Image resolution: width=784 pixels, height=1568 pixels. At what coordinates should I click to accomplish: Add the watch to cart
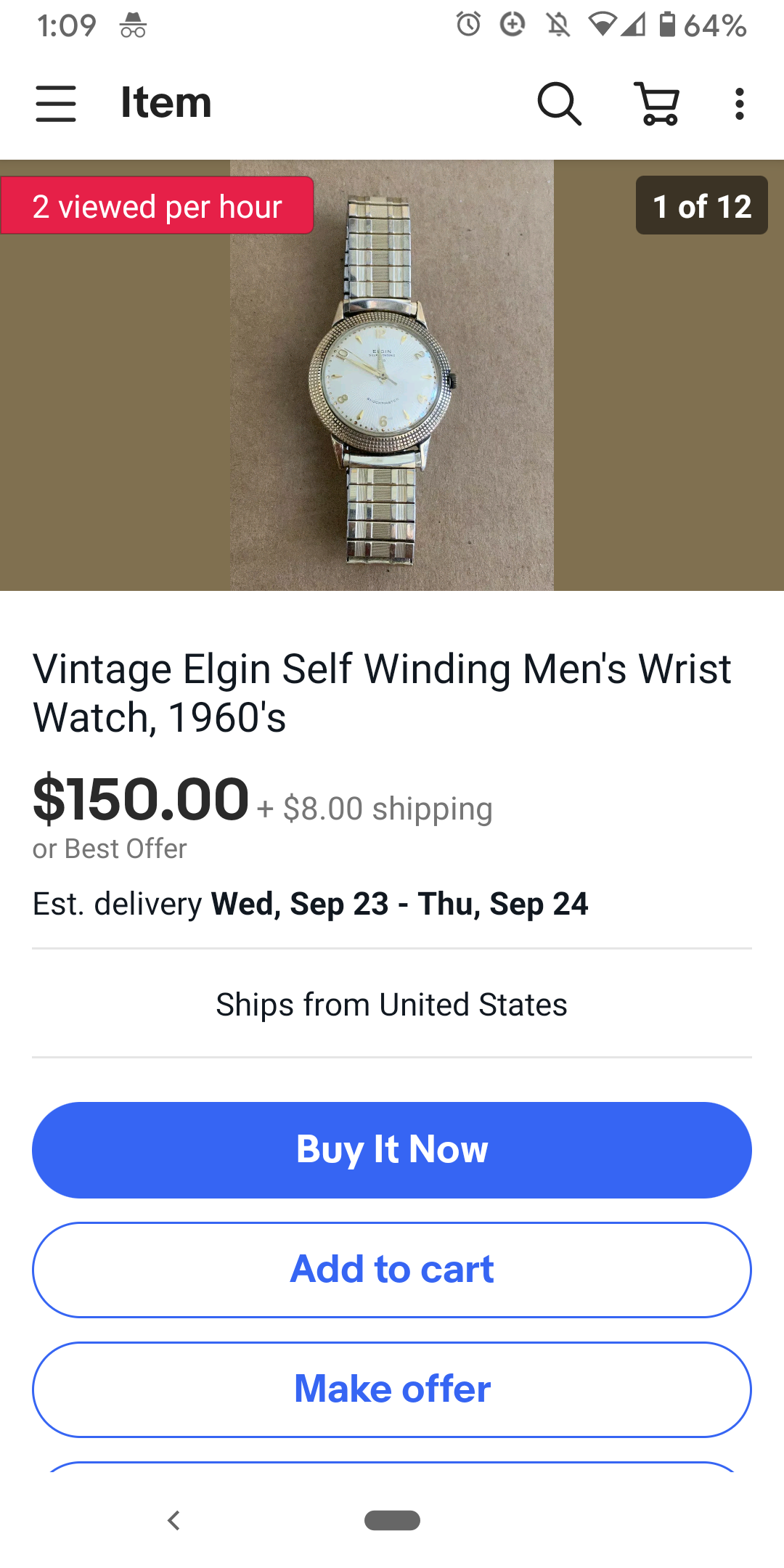392,1270
